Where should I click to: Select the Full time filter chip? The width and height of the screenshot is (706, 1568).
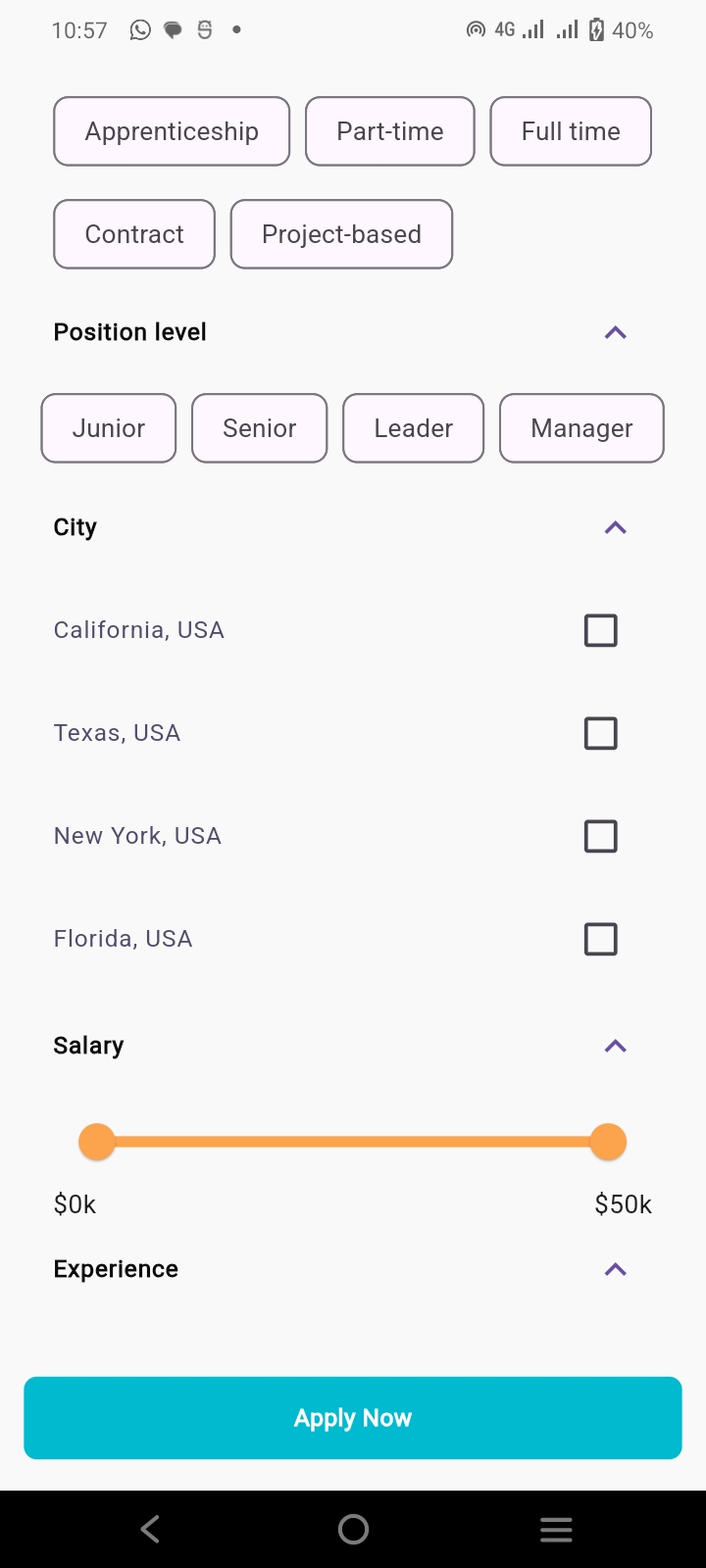[571, 130]
